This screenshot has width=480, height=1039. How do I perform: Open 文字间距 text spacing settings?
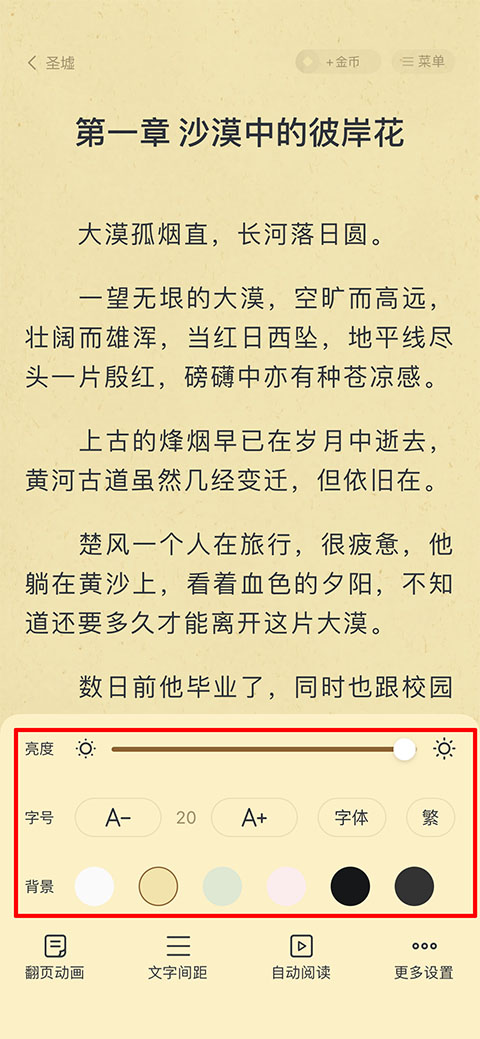tap(178, 957)
